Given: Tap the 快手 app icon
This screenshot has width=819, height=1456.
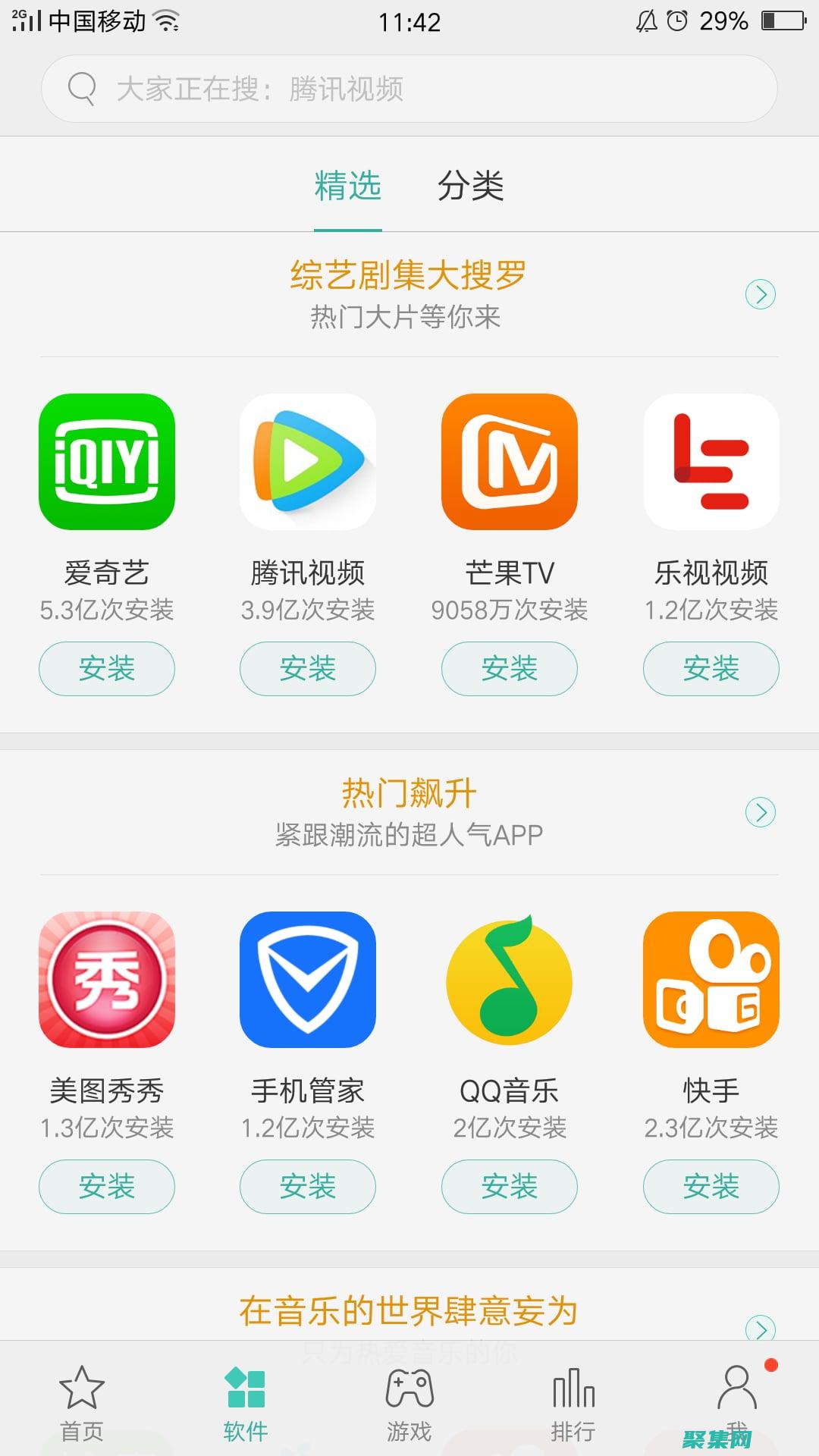Looking at the screenshot, I should point(711,981).
